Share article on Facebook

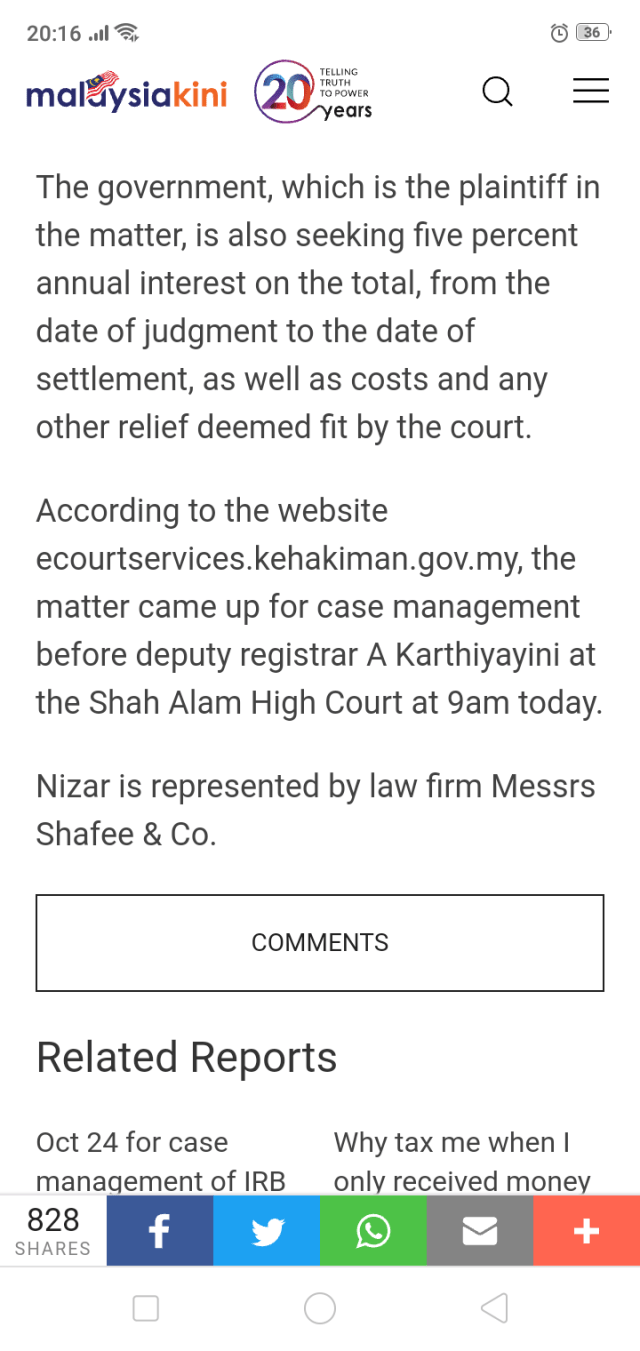[x=160, y=1231]
